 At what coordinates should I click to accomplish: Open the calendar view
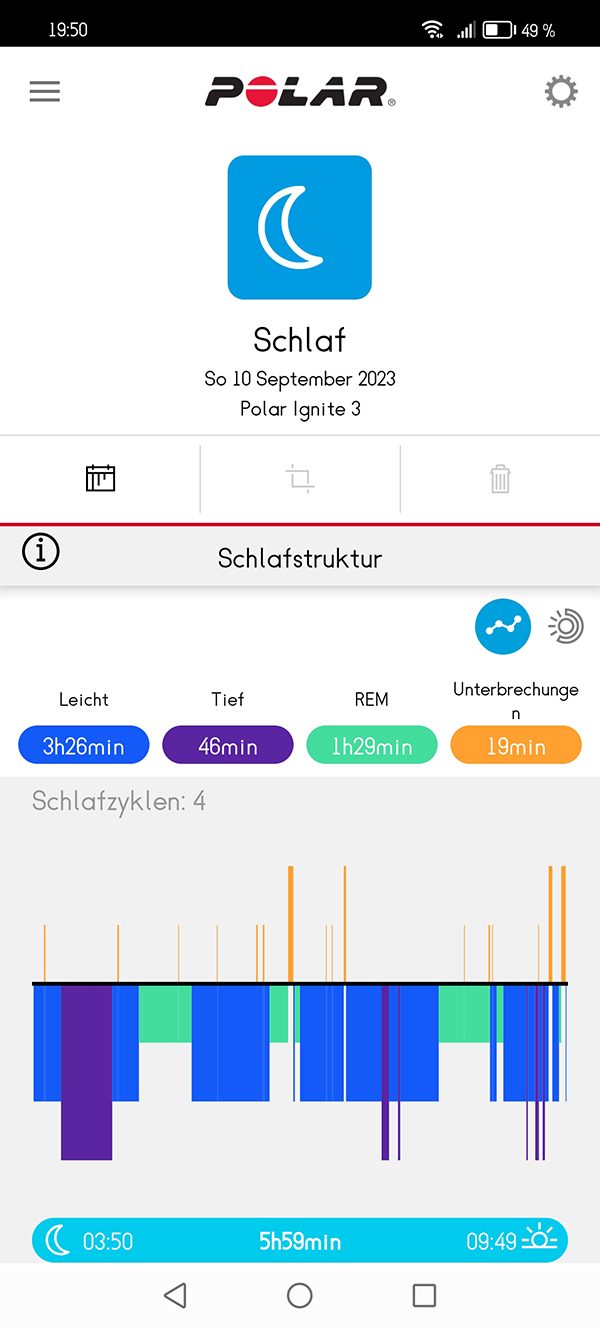tap(100, 479)
